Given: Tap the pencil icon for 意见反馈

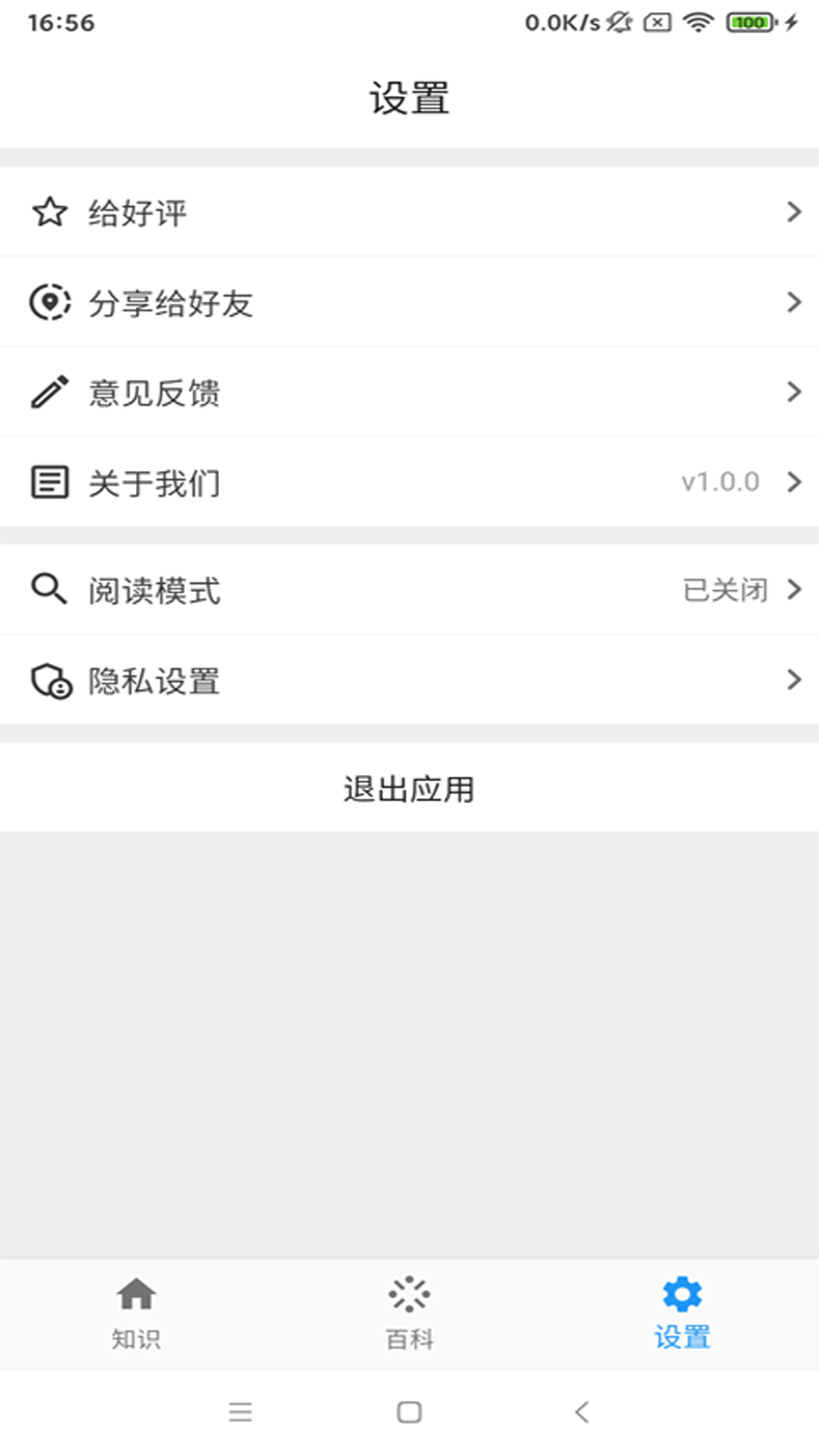Looking at the screenshot, I should (49, 391).
